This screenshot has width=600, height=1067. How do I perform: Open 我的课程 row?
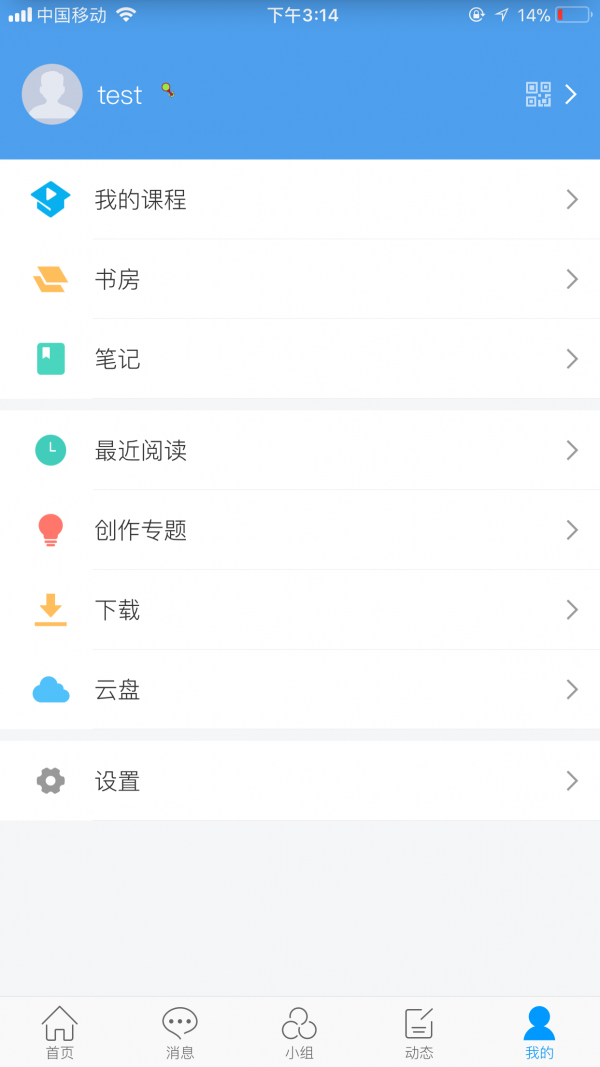coord(300,199)
